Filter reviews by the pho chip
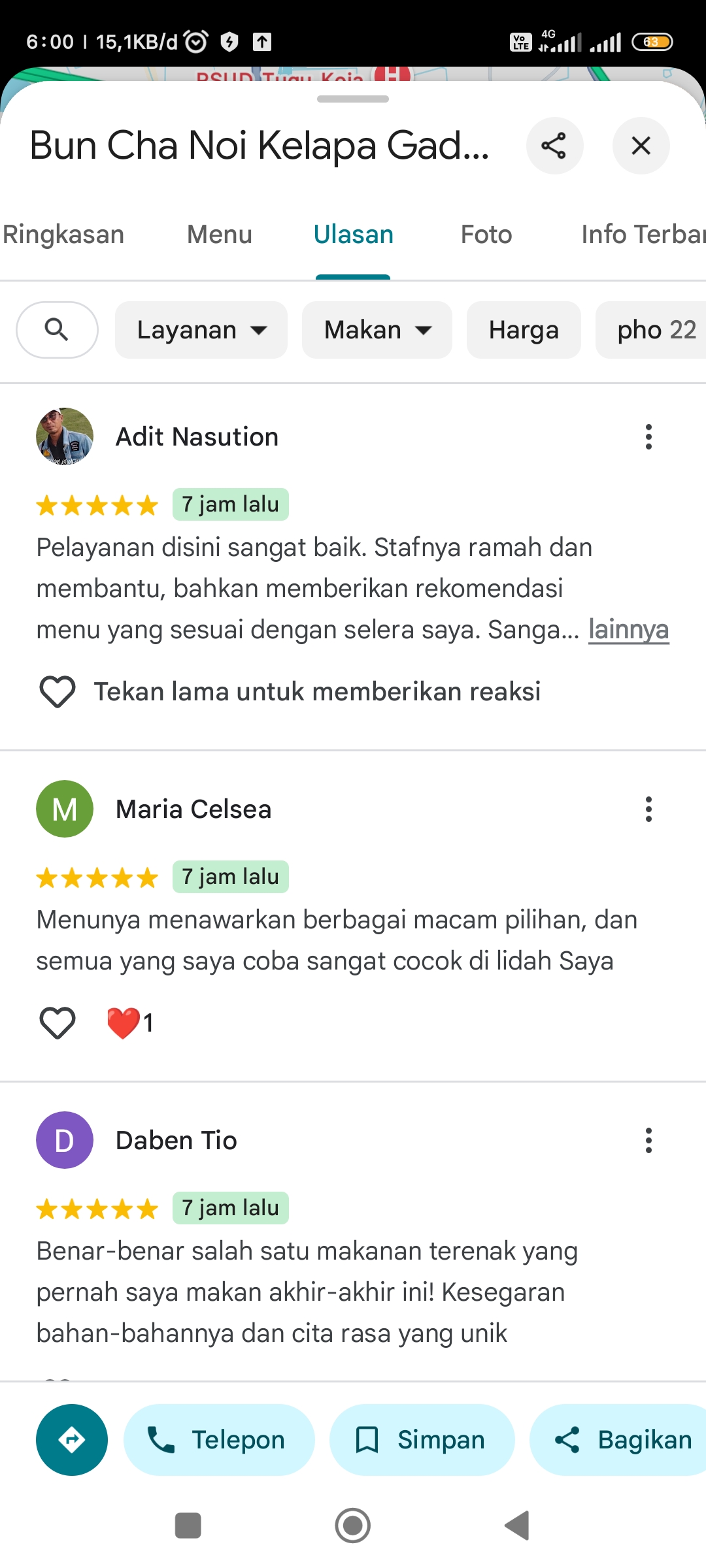The image size is (706, 1568). coord(651,330)
